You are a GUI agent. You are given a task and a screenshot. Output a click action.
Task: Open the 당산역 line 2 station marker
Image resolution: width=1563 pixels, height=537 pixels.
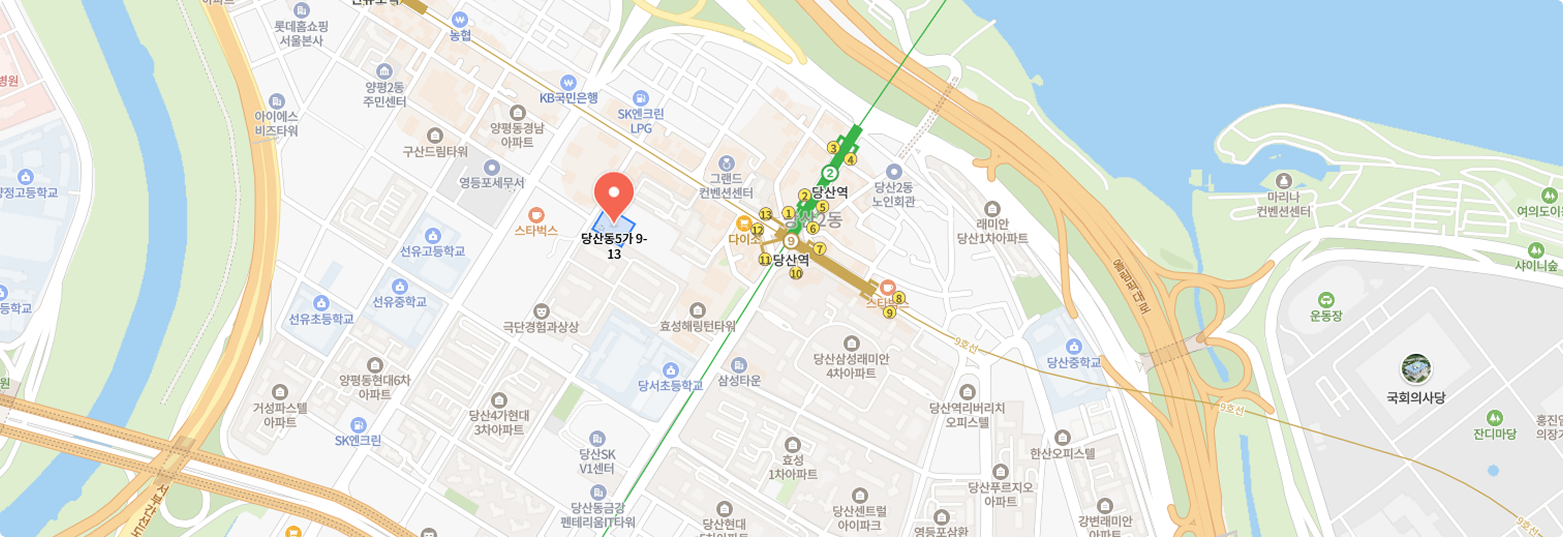pos(829,173)
